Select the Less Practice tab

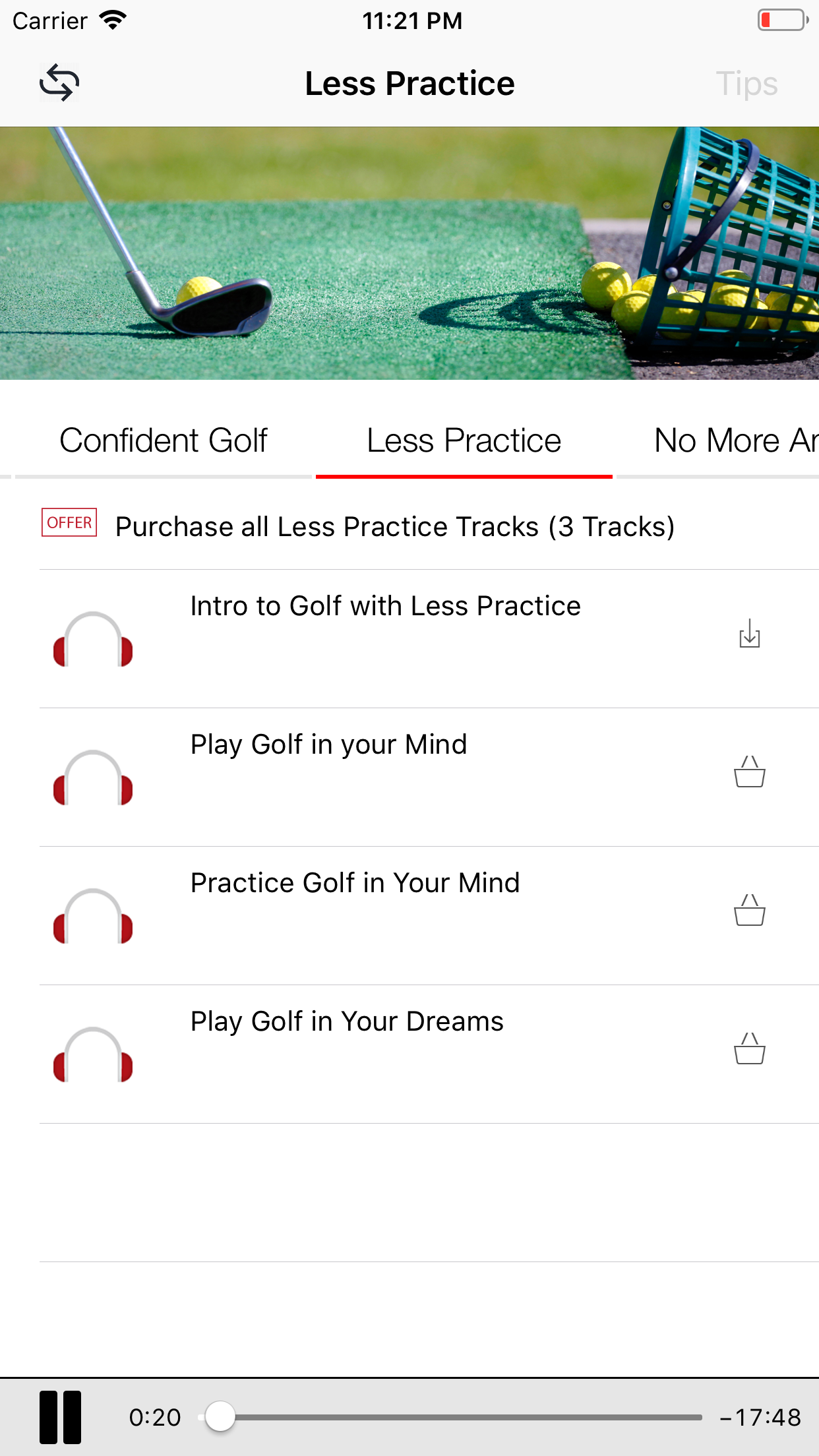(464, 440)
